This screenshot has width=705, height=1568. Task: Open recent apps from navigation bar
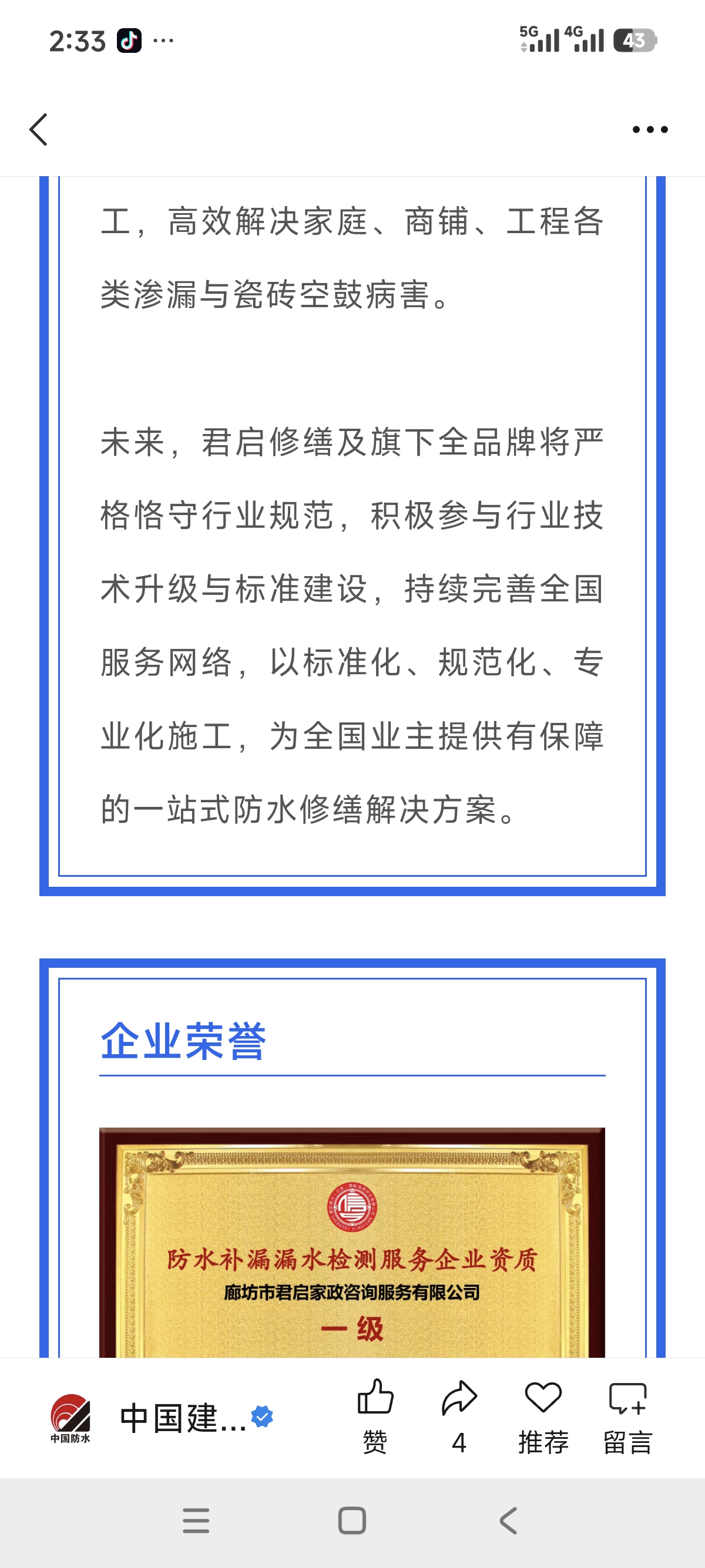[196, 1520]
